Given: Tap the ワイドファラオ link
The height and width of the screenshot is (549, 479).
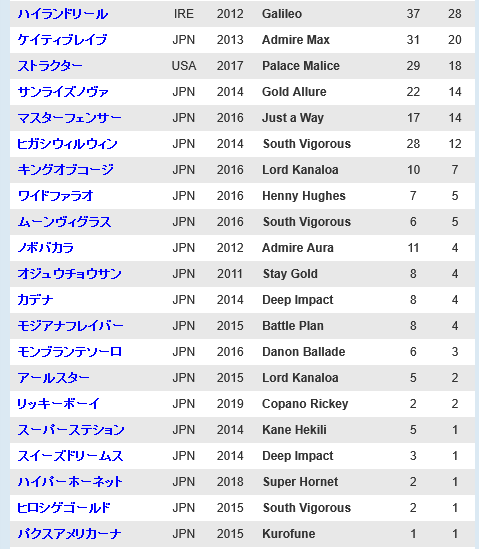Looking at the screenshot, I should (x=55, y=196).
